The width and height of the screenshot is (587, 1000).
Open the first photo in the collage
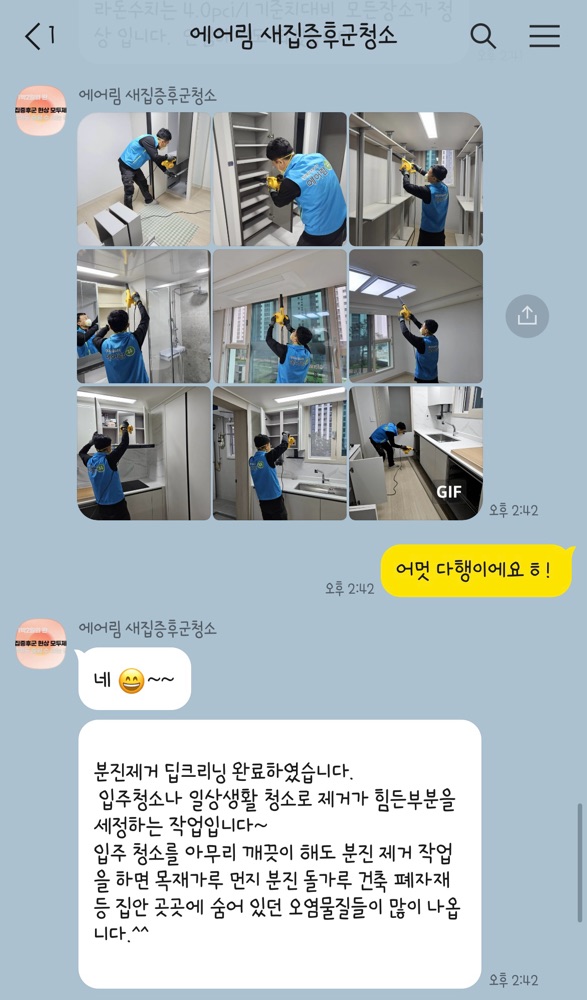pos(144,179)
